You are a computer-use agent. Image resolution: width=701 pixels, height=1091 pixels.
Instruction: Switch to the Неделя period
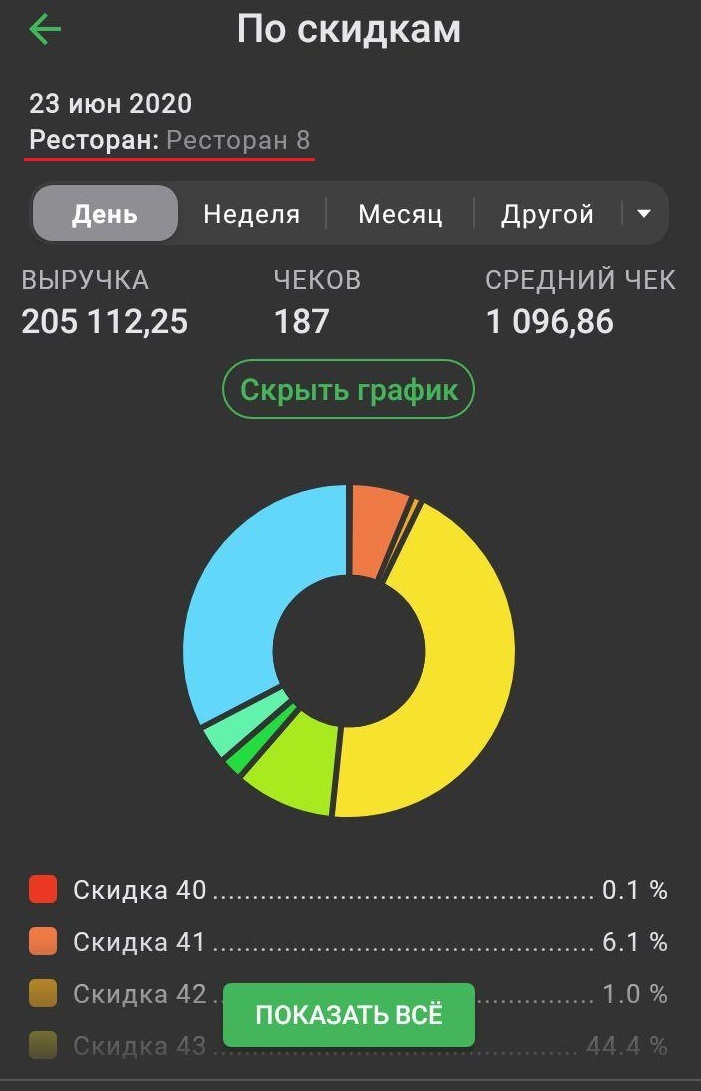coord(251,214)
